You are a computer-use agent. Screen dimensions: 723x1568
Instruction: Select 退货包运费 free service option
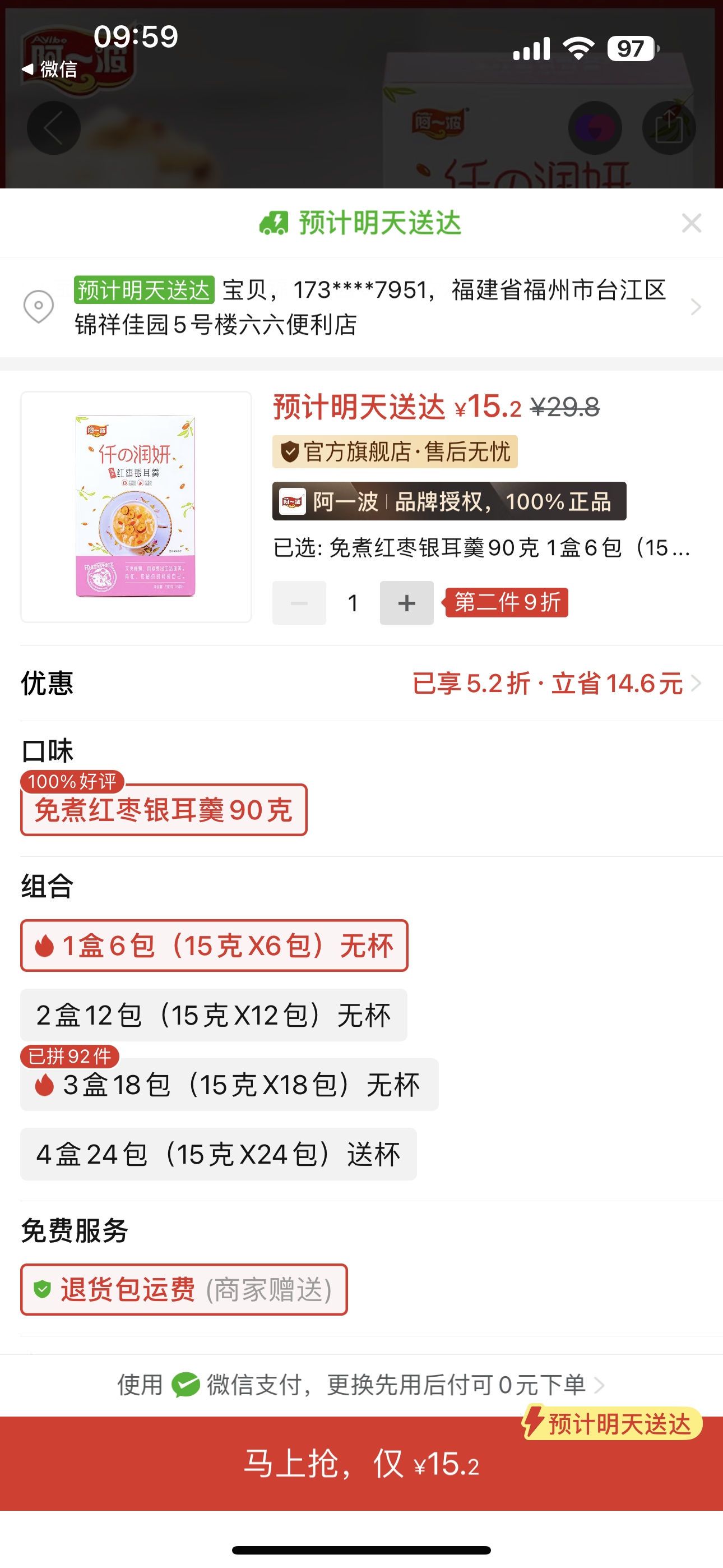click(184, 1289)
